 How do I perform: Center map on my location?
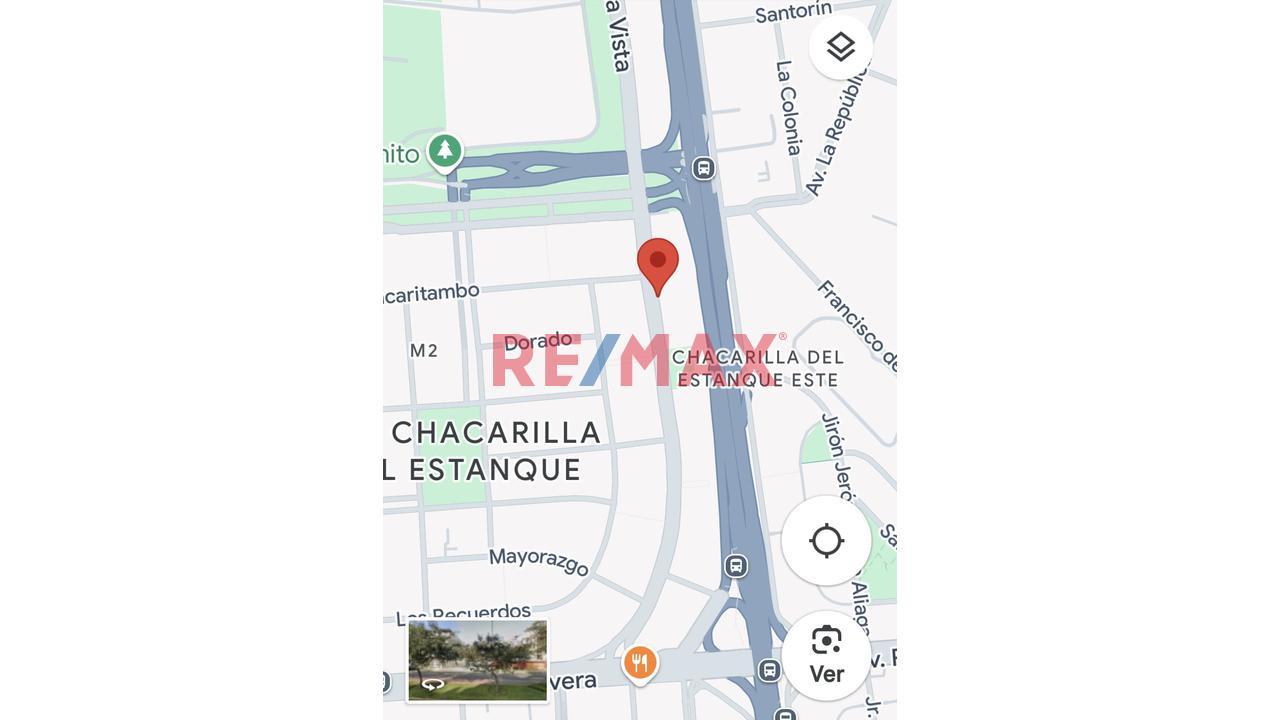pyautogui.click(x=826, y=541)
